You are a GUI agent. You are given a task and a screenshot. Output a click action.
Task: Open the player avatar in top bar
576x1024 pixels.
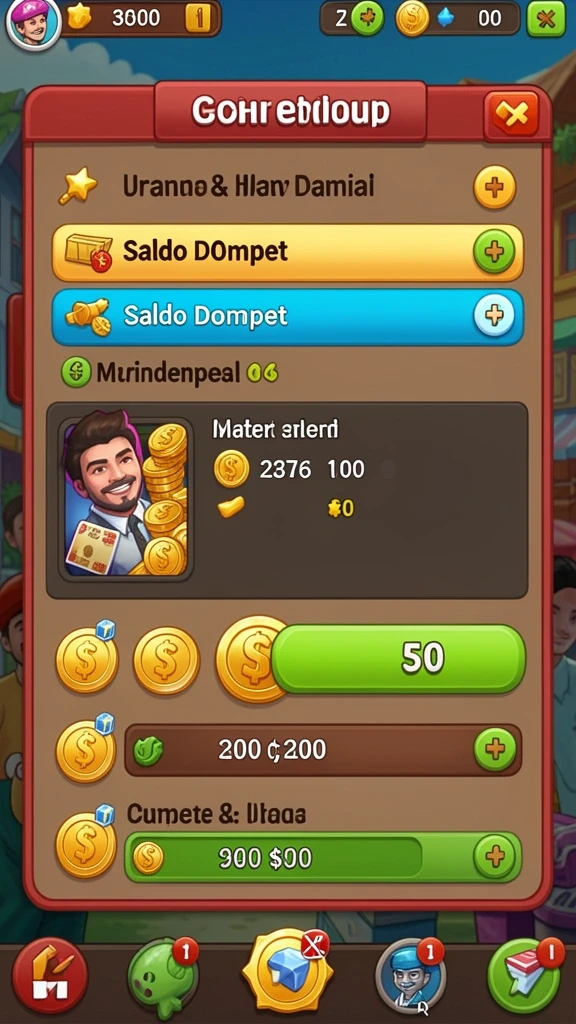point(33,22)
